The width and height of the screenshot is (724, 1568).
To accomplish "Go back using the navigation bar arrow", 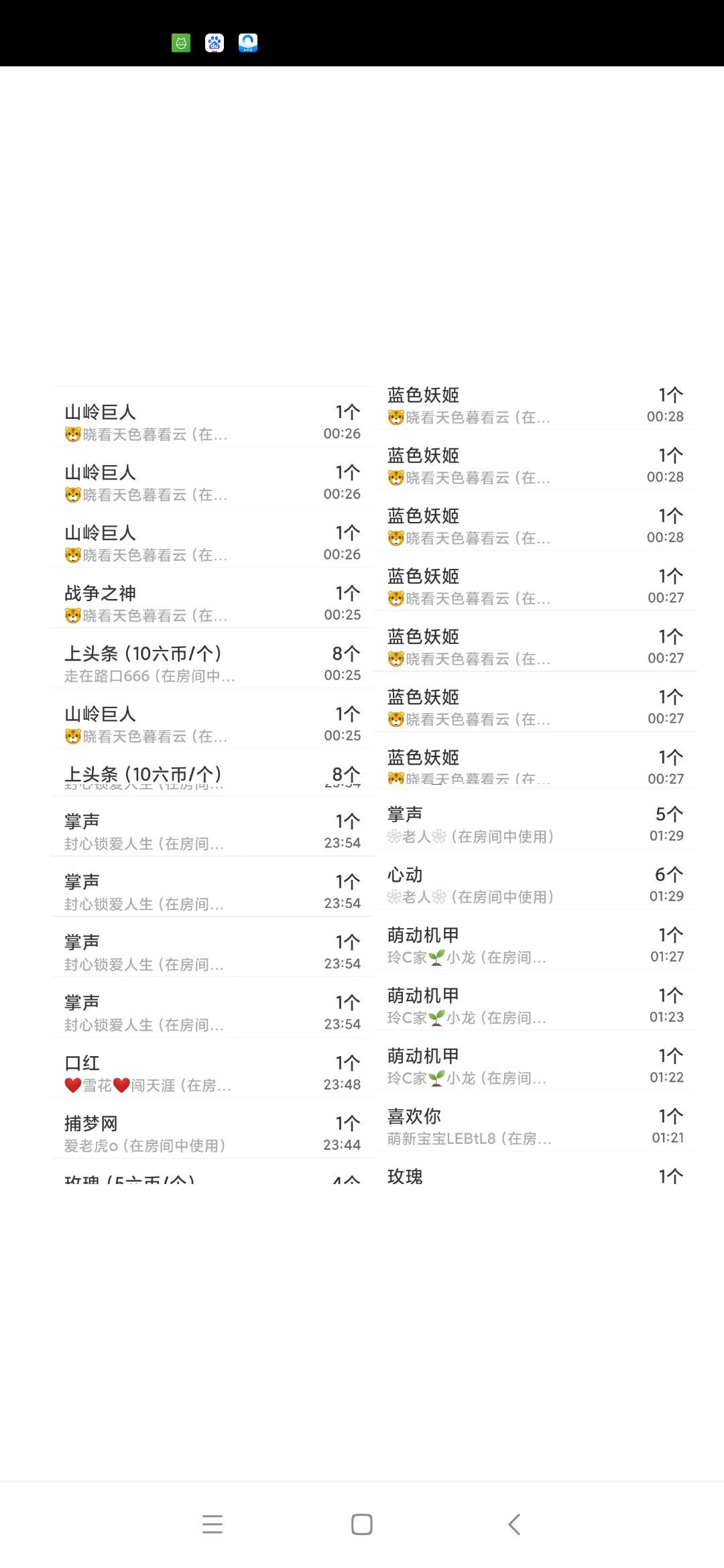I will click(x=514, y=1524).
